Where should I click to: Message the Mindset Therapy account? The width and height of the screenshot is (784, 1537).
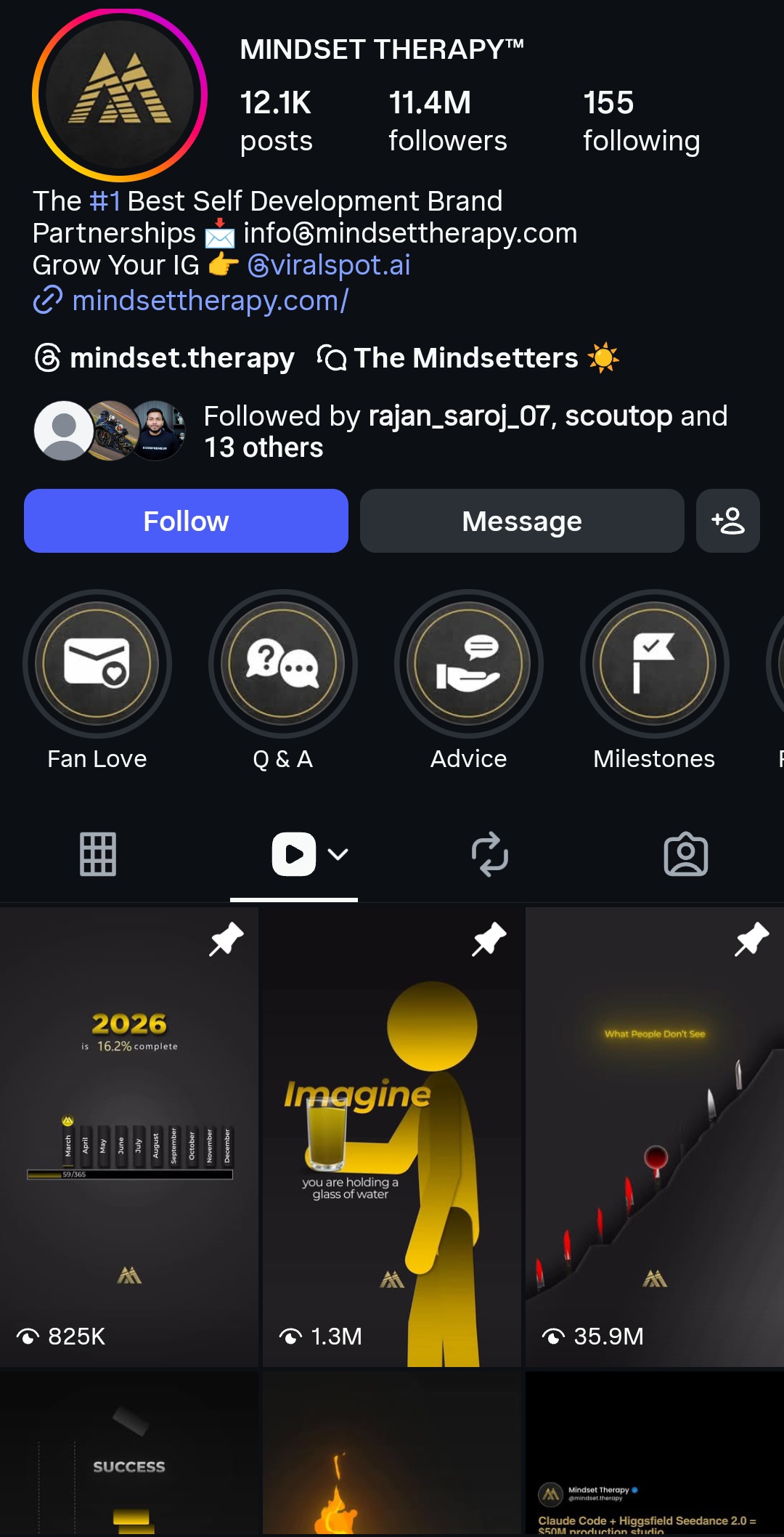[x=522, y=521]
